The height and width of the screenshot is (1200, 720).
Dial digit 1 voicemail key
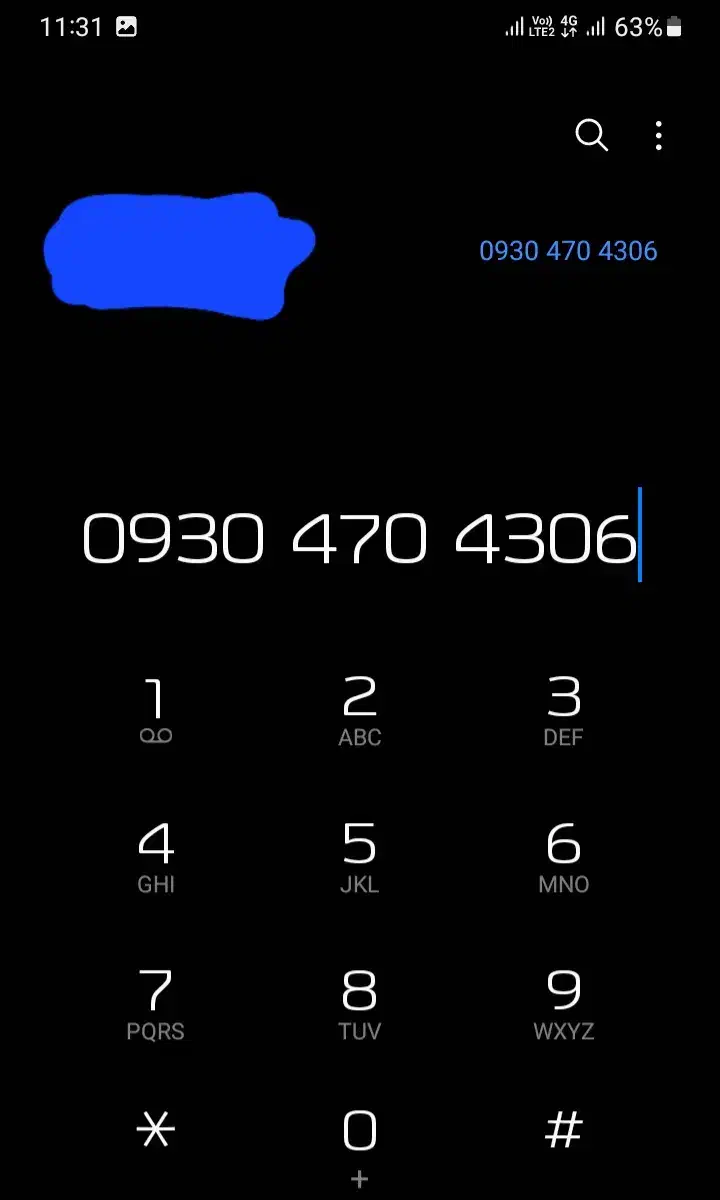156,711
